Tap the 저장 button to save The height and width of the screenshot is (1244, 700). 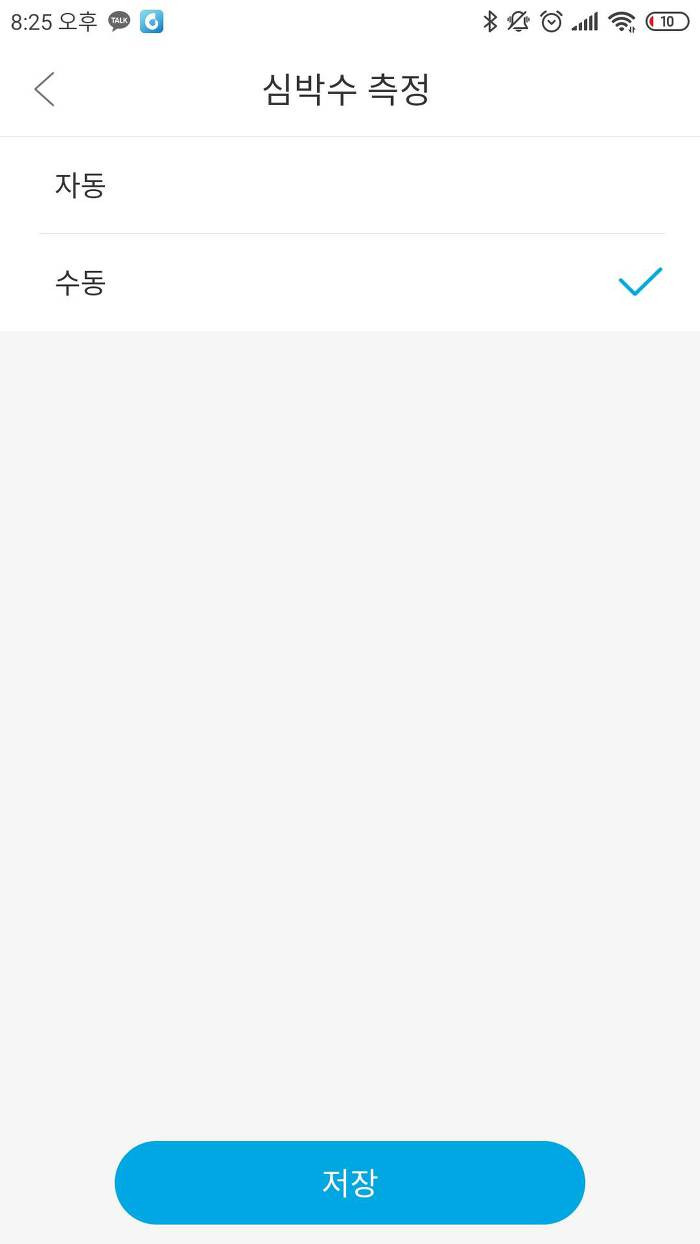(x=350, y=1182)
